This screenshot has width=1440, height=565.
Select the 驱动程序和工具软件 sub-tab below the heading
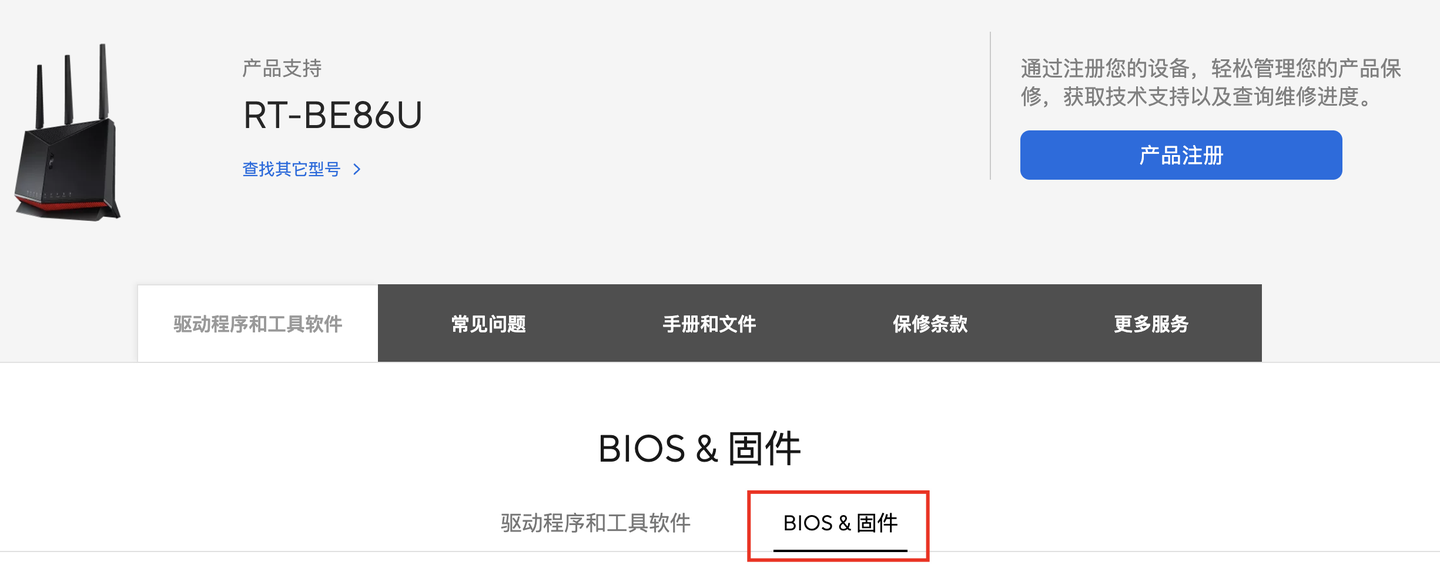pyautogui.click(x=595, y=523)
